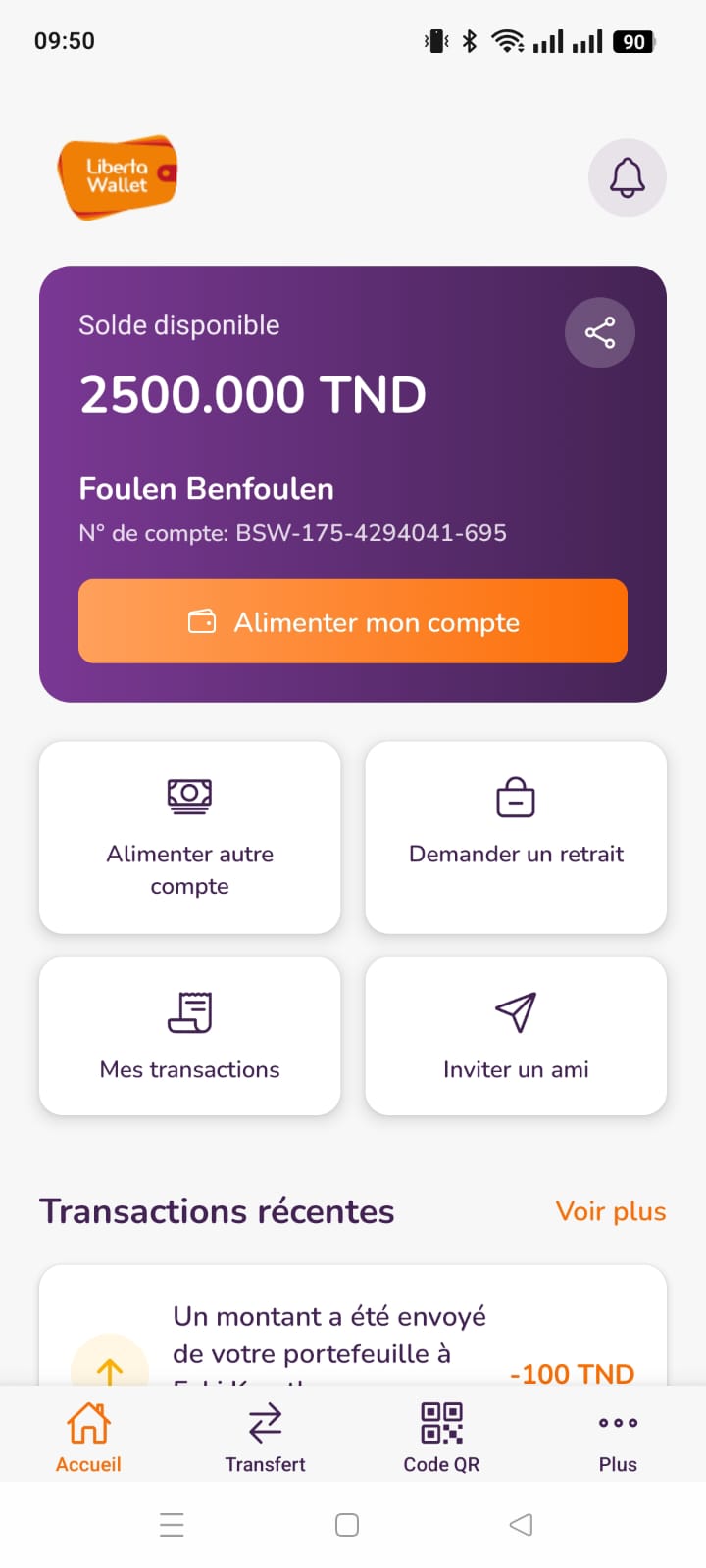Switch to the Transfert tab

(265, 1436)
